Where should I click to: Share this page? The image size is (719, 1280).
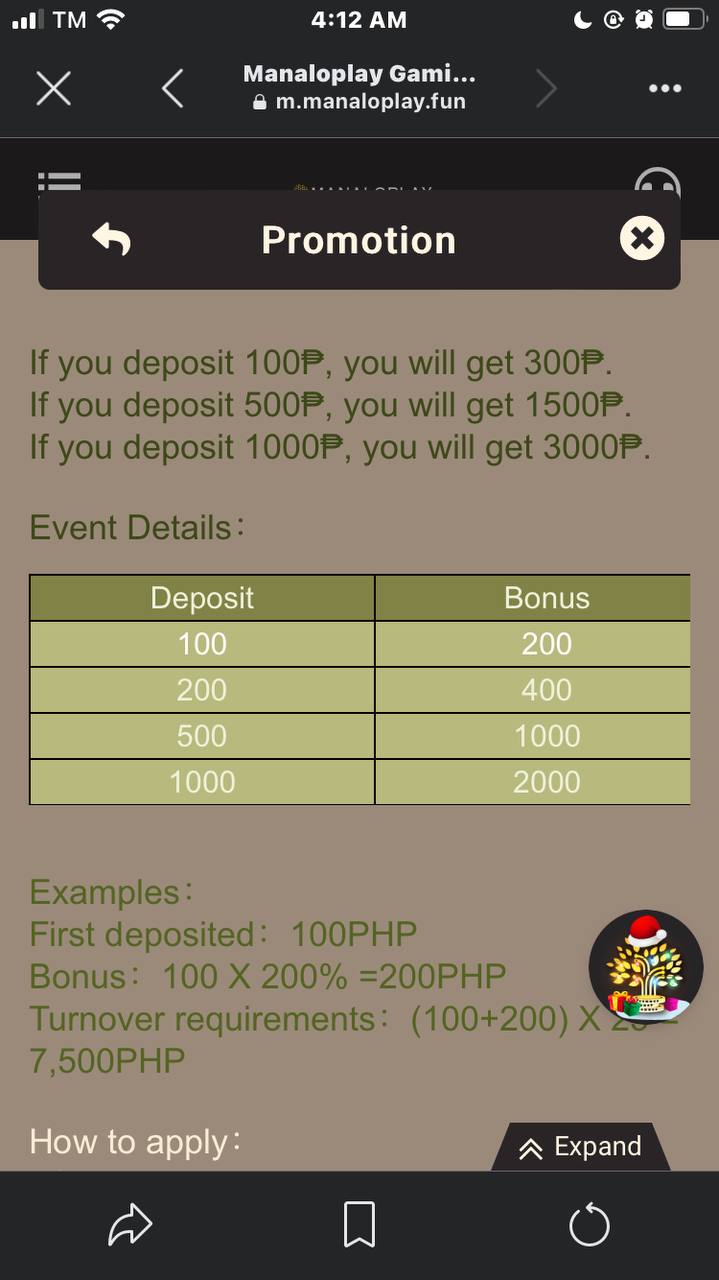[x=130, y=1225]
